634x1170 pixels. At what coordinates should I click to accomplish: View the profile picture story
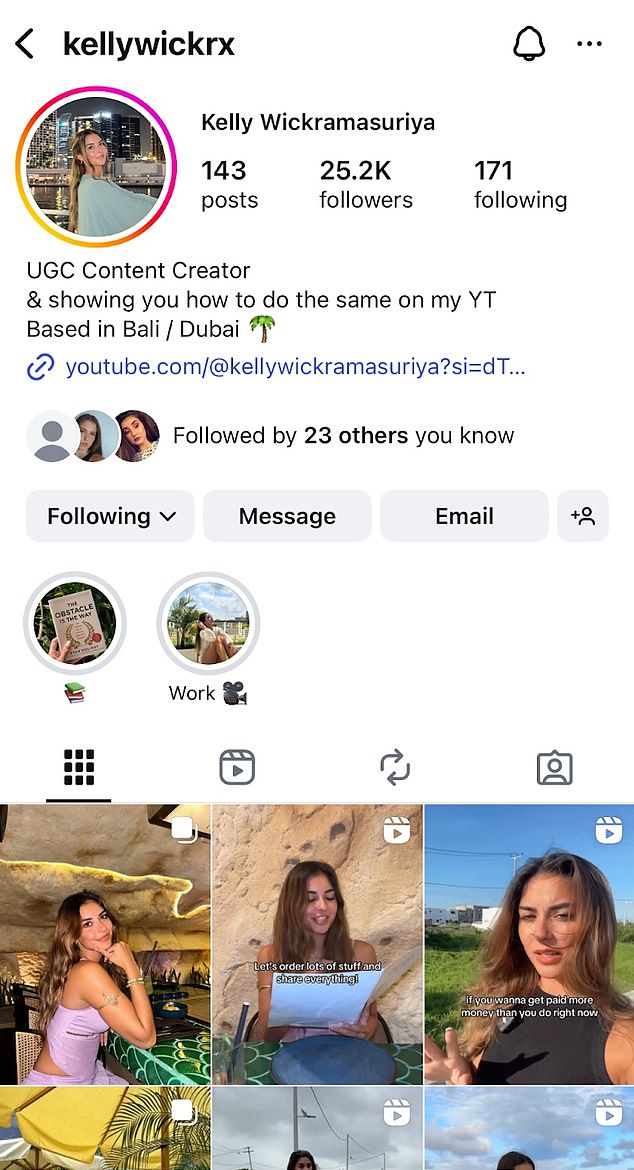tap(96, 167)
